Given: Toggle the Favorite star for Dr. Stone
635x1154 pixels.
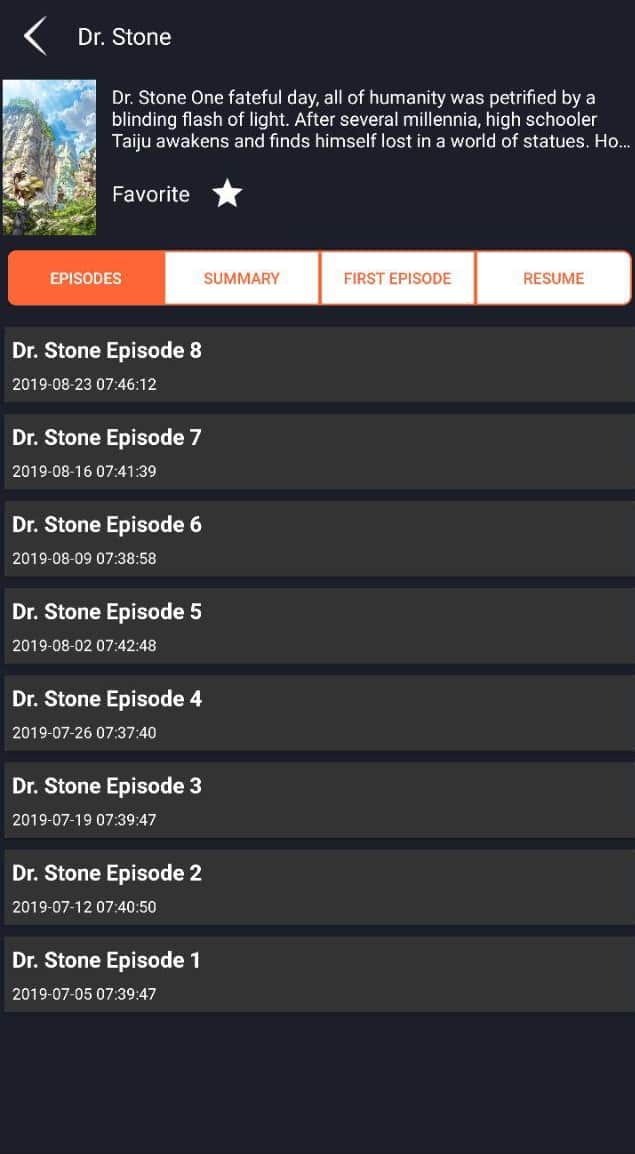Looking at the screenshot, I should [x=228, y=194].
